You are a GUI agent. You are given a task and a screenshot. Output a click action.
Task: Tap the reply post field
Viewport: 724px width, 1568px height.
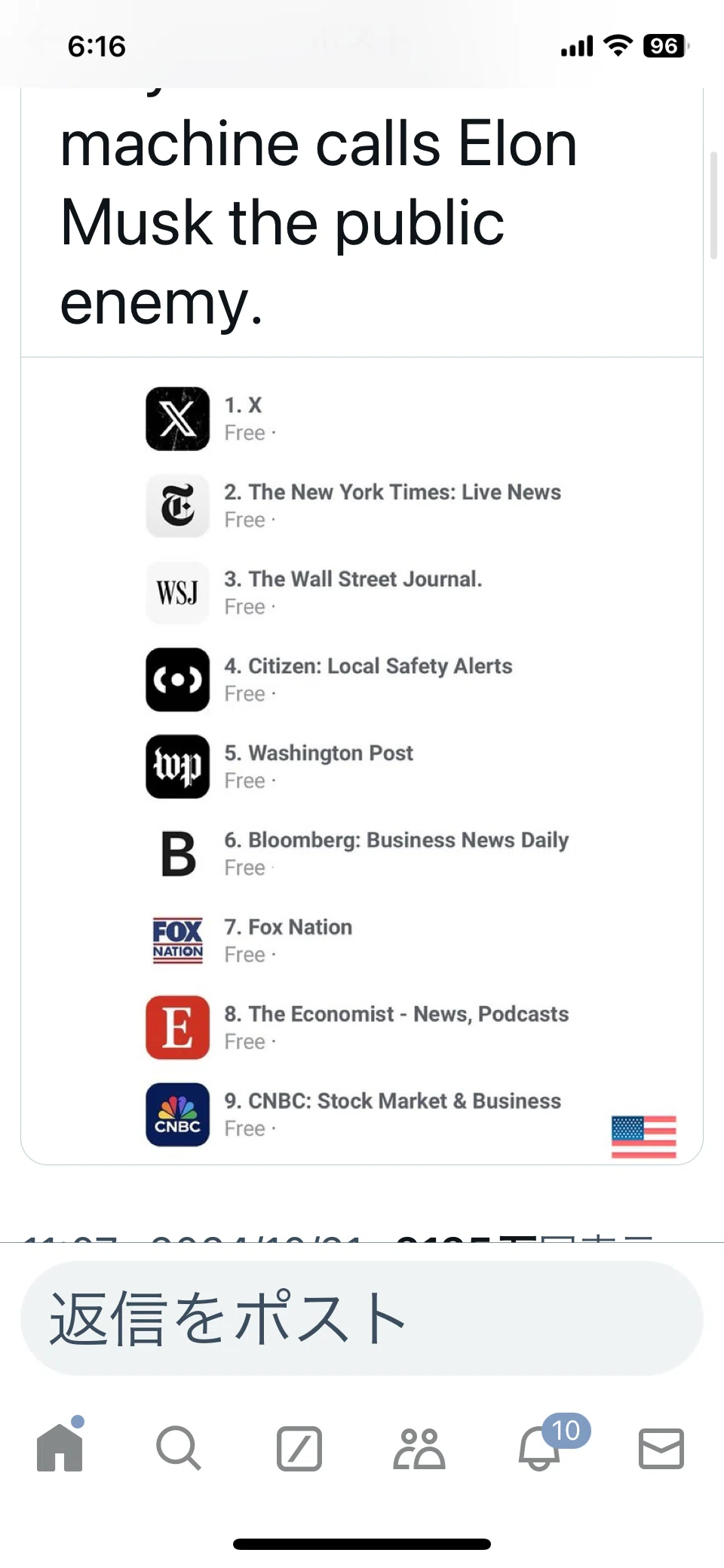(362, 1318)
